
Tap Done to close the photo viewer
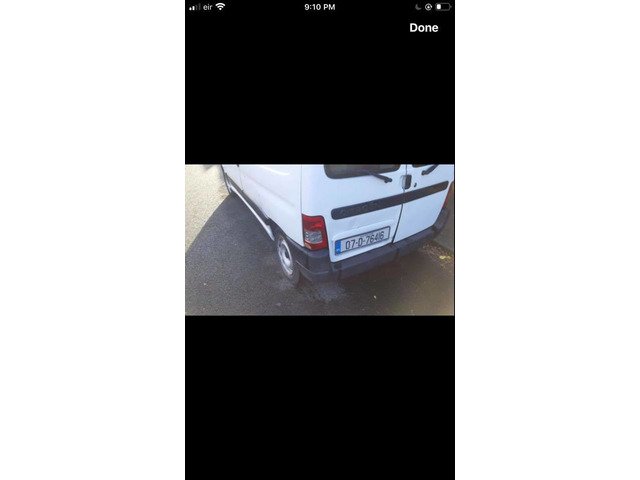coord(423,28)
